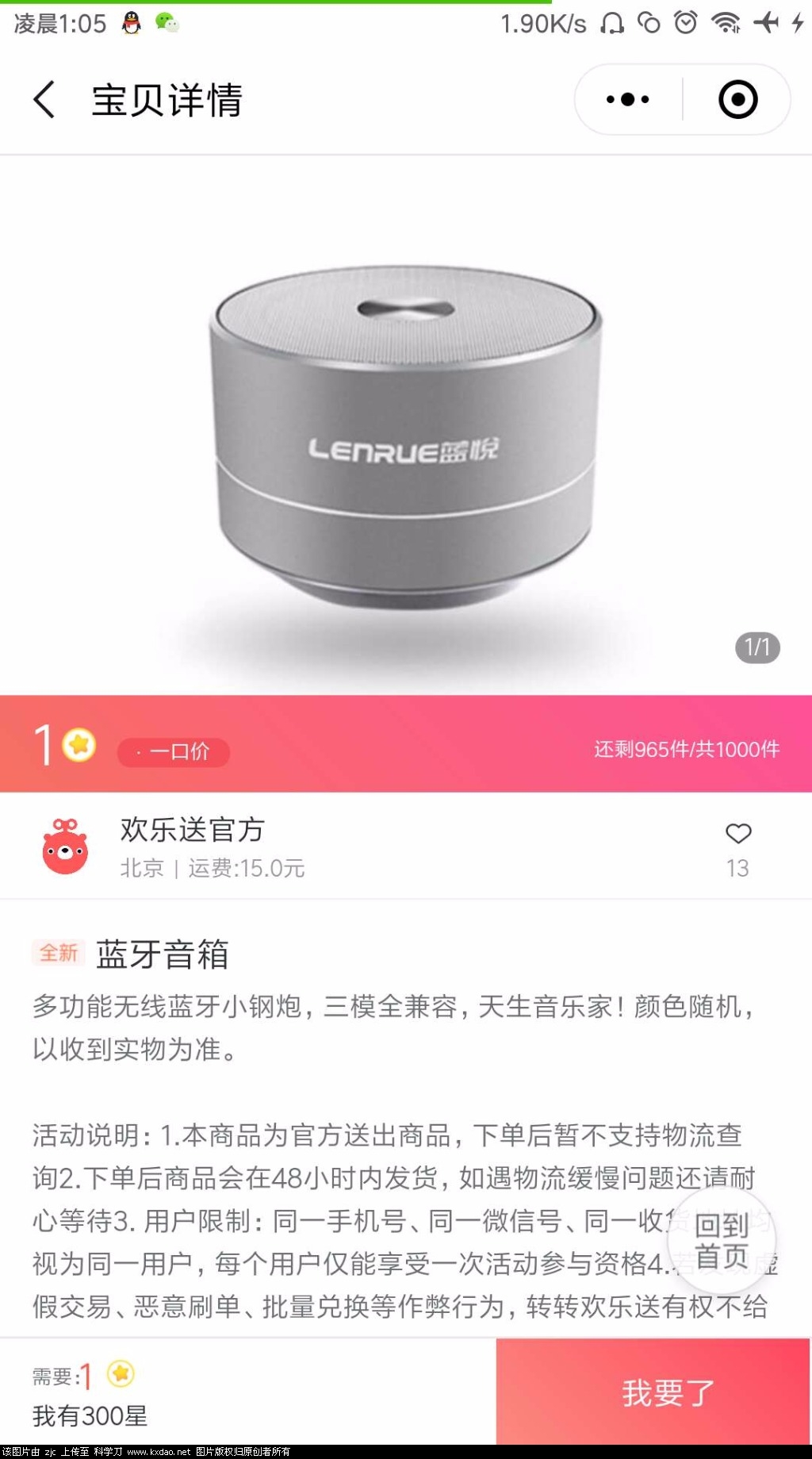Go back from 宝贝详情 page
The width and height of the screenshot is (812, 1459).
[x=44, y=100]
